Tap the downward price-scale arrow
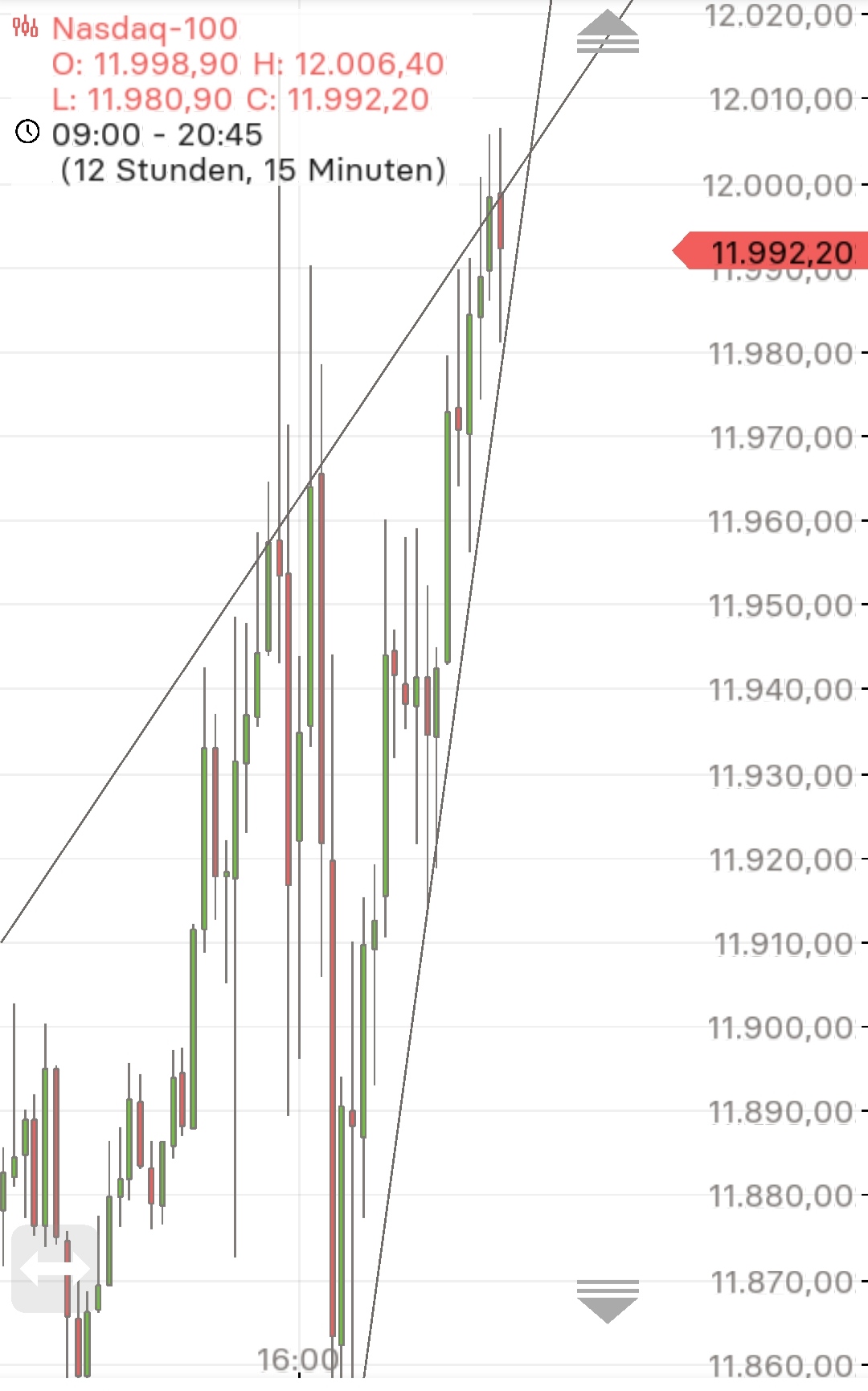868x1391 pixels. (x=608, y=1300)
